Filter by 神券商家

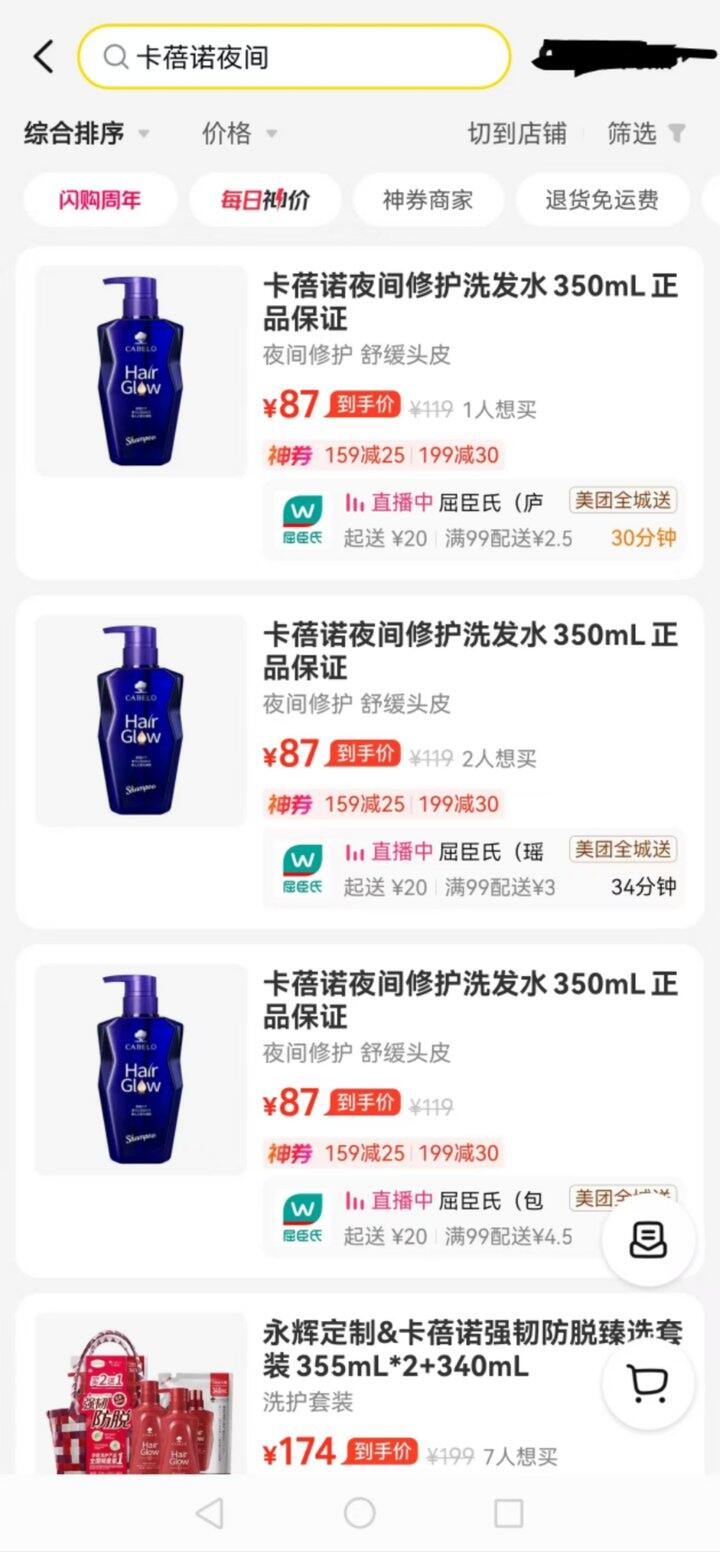427,200
